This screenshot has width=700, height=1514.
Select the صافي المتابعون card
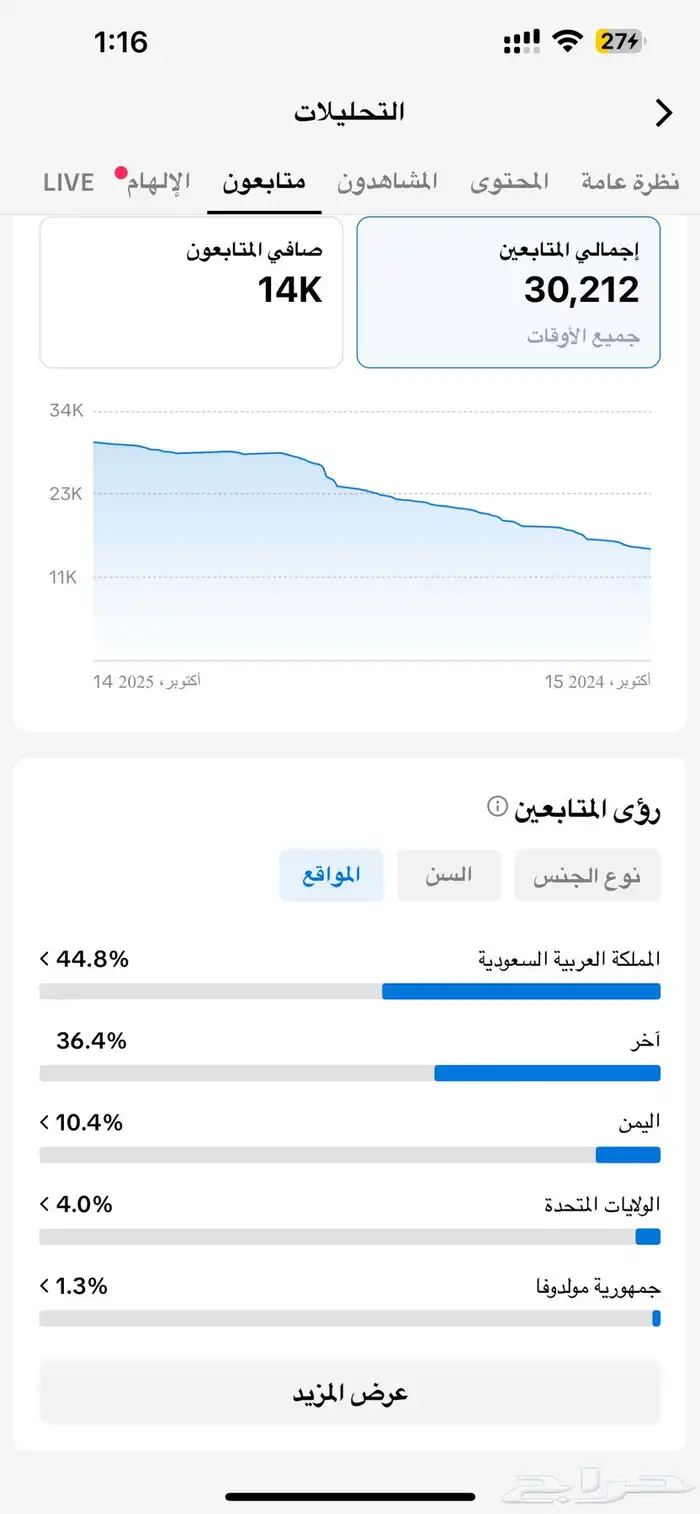click(x=191, y=292)
